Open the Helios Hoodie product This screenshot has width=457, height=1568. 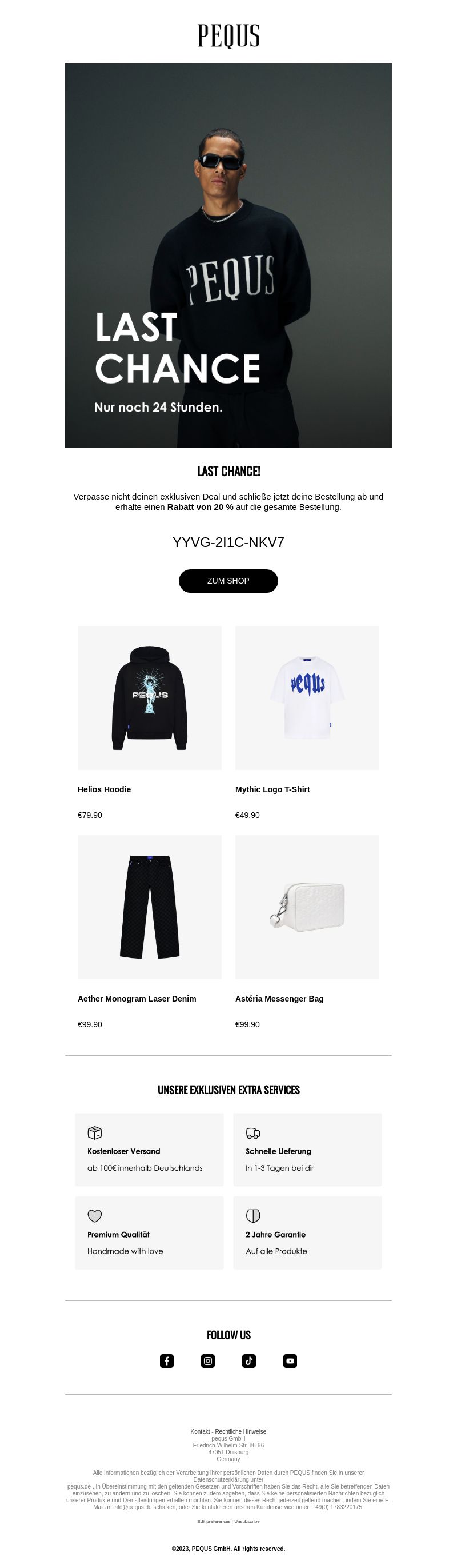(149, 697)
